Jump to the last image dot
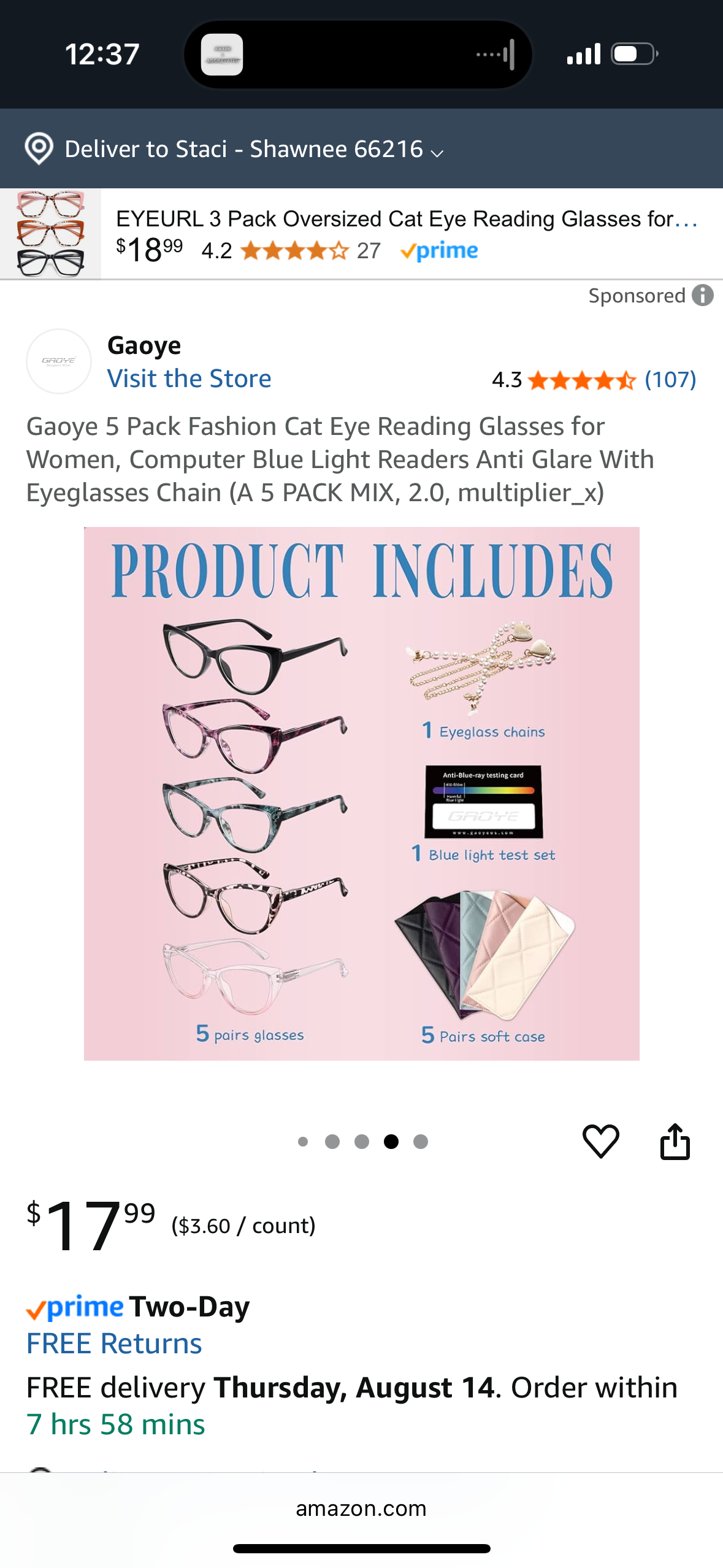 (x=420, y=1142)
